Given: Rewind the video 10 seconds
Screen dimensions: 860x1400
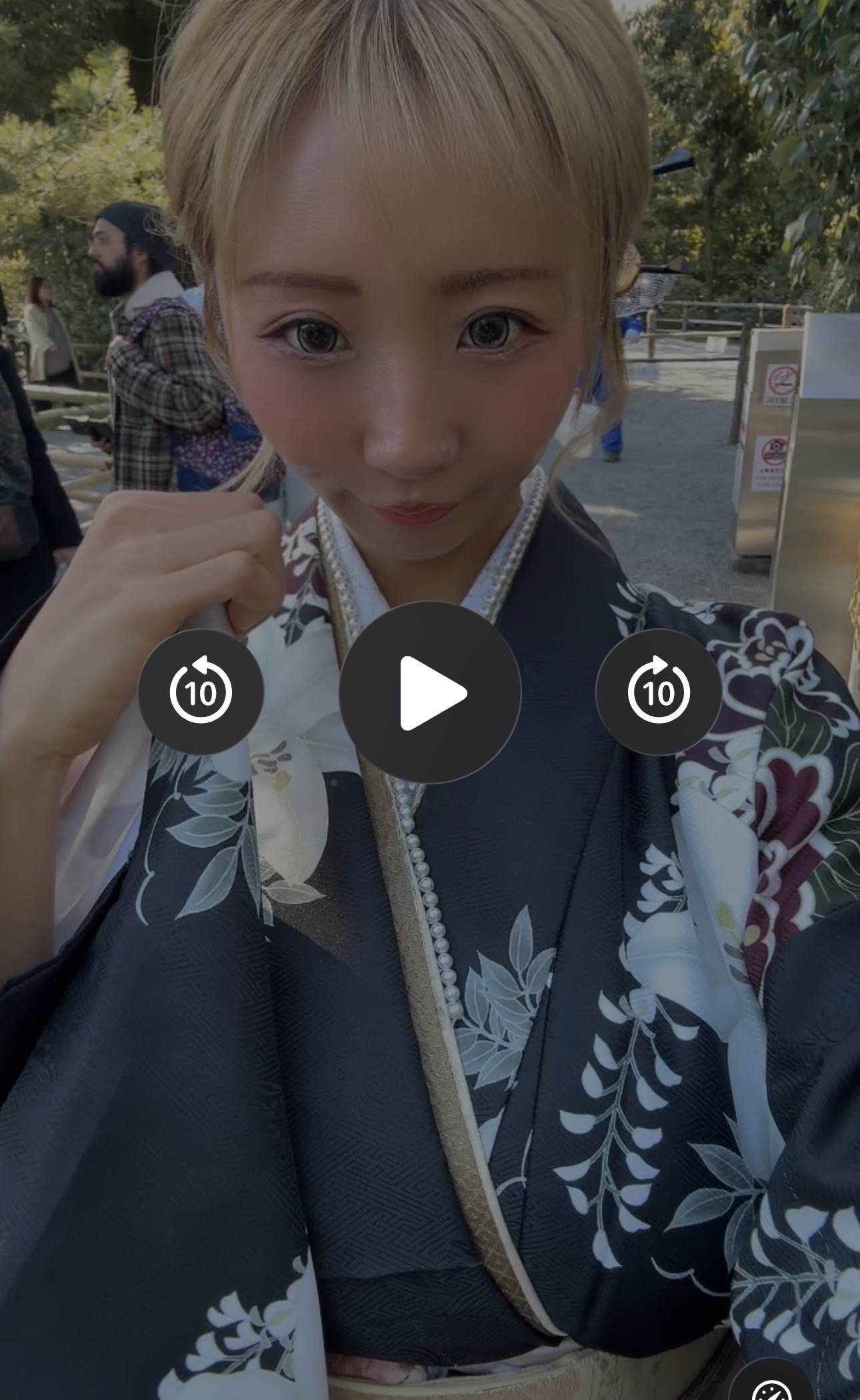Looking at the screenshot, I should tap(201, 692).
